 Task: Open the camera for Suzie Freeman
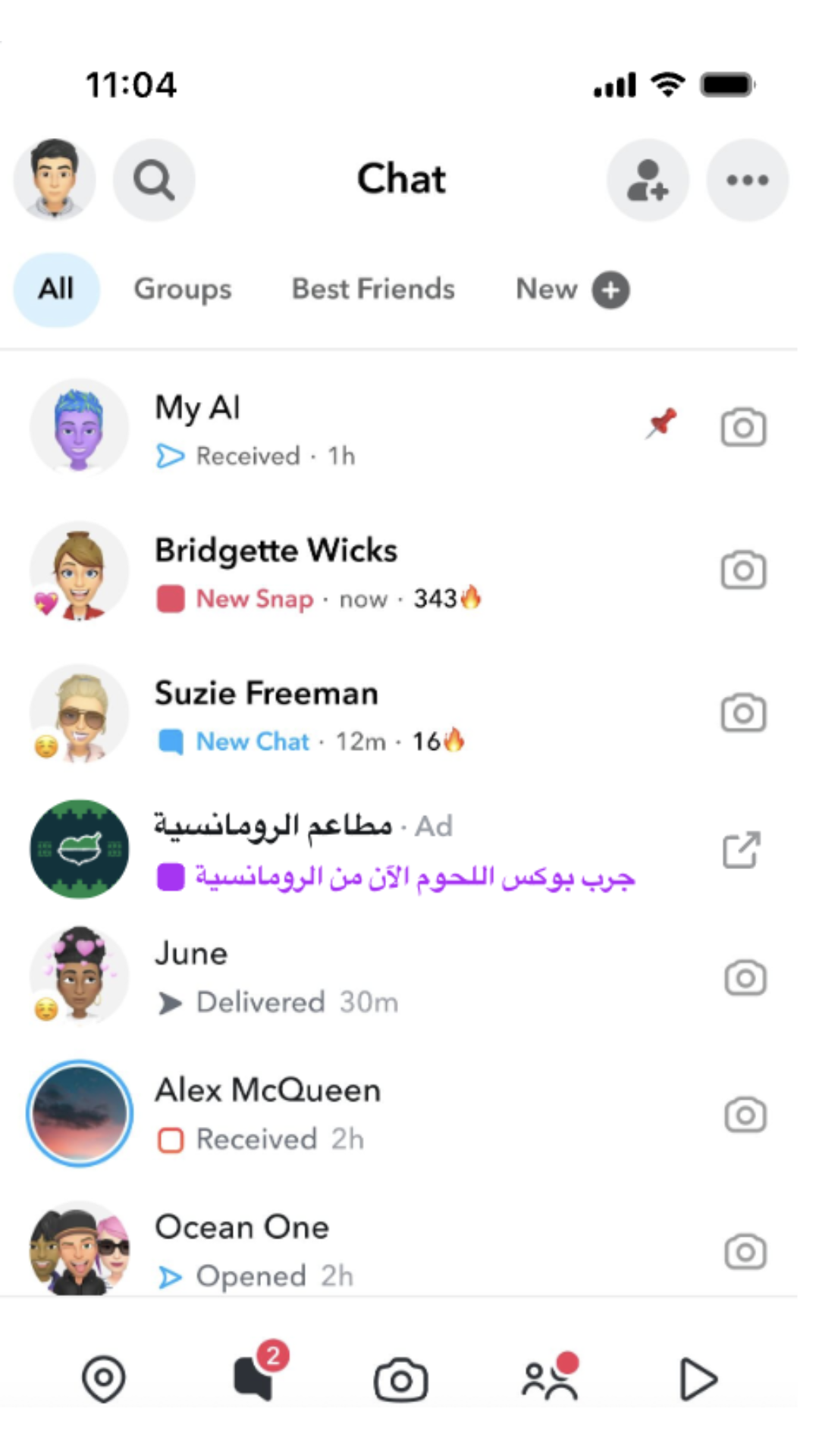[x=743, y=713]
